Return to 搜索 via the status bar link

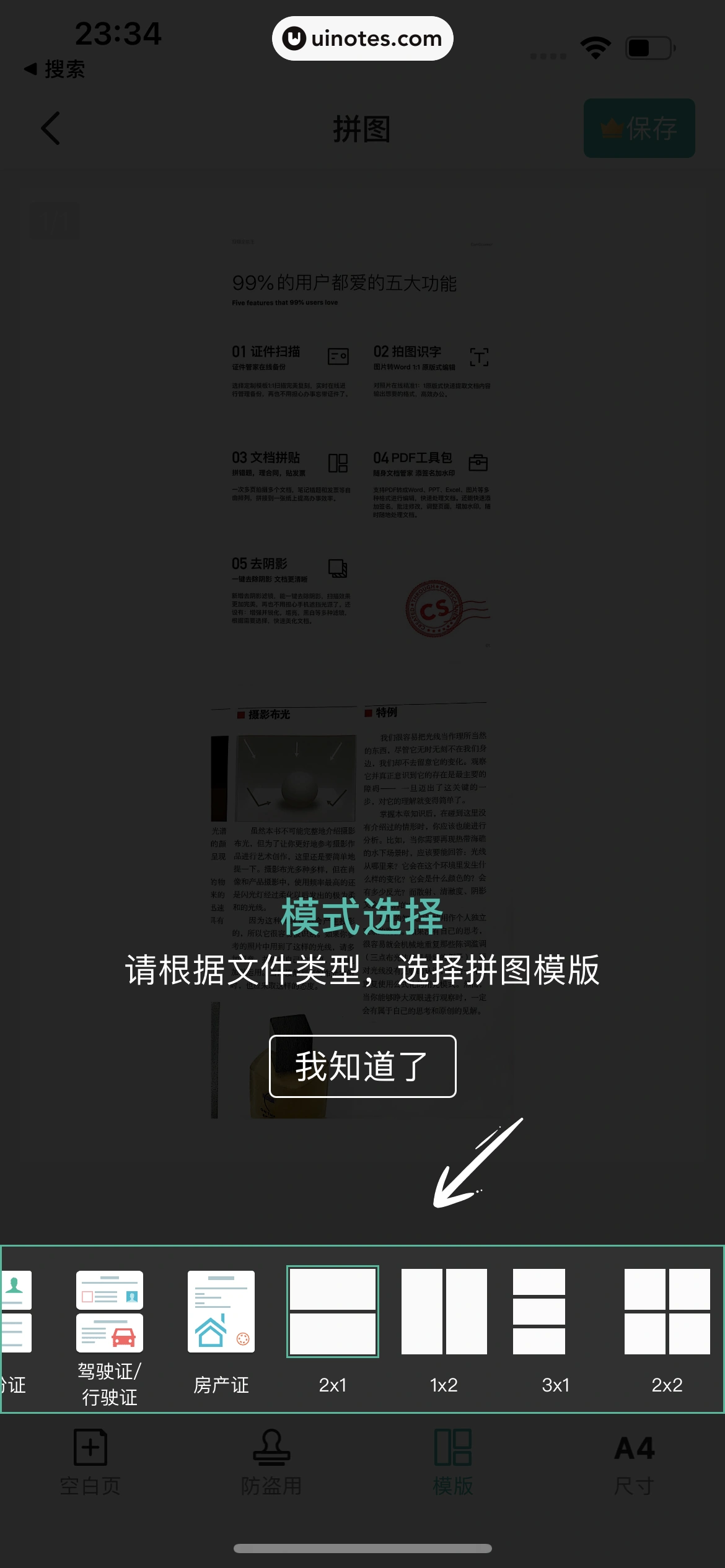[x=55, y=69]
